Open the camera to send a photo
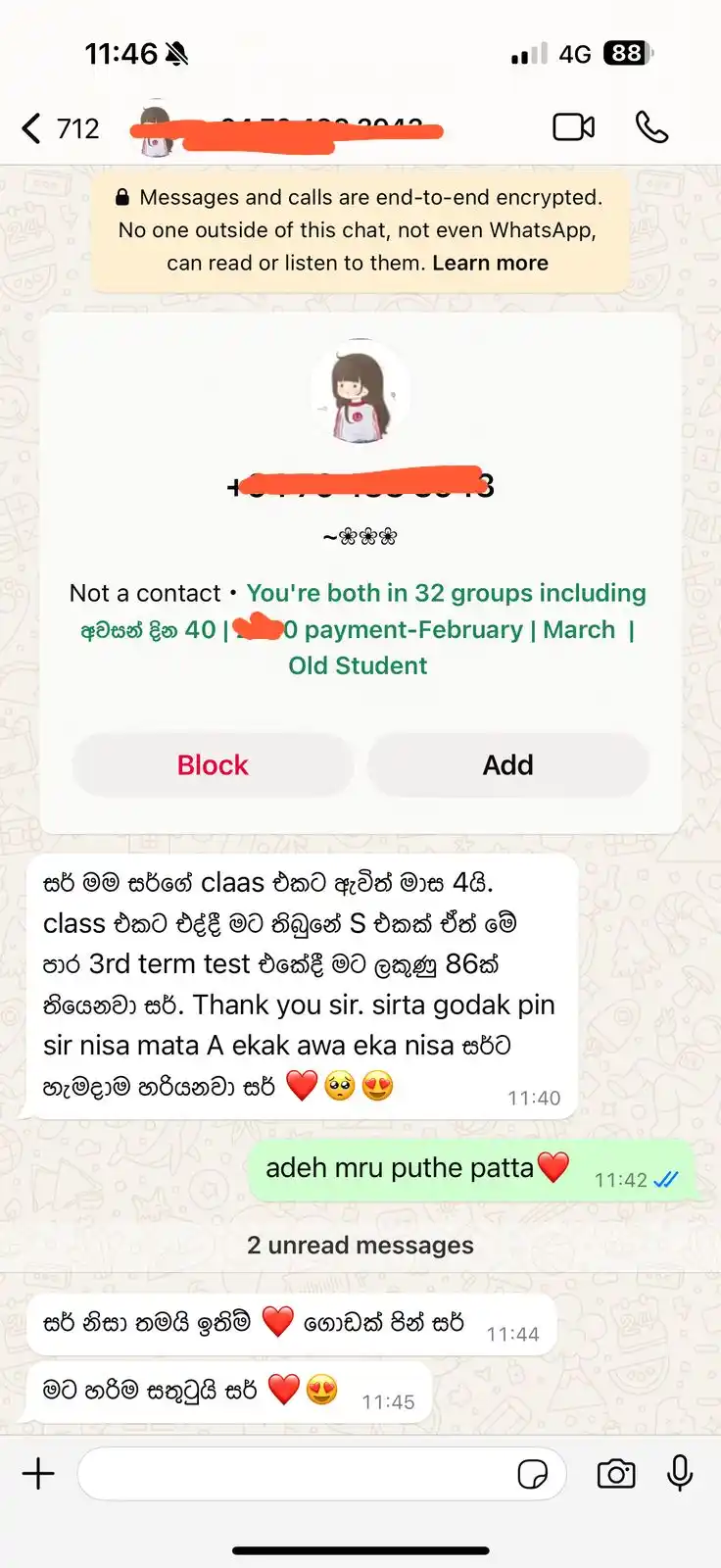This screenshot has width=721, height=1568. (x=616, y=1474)
